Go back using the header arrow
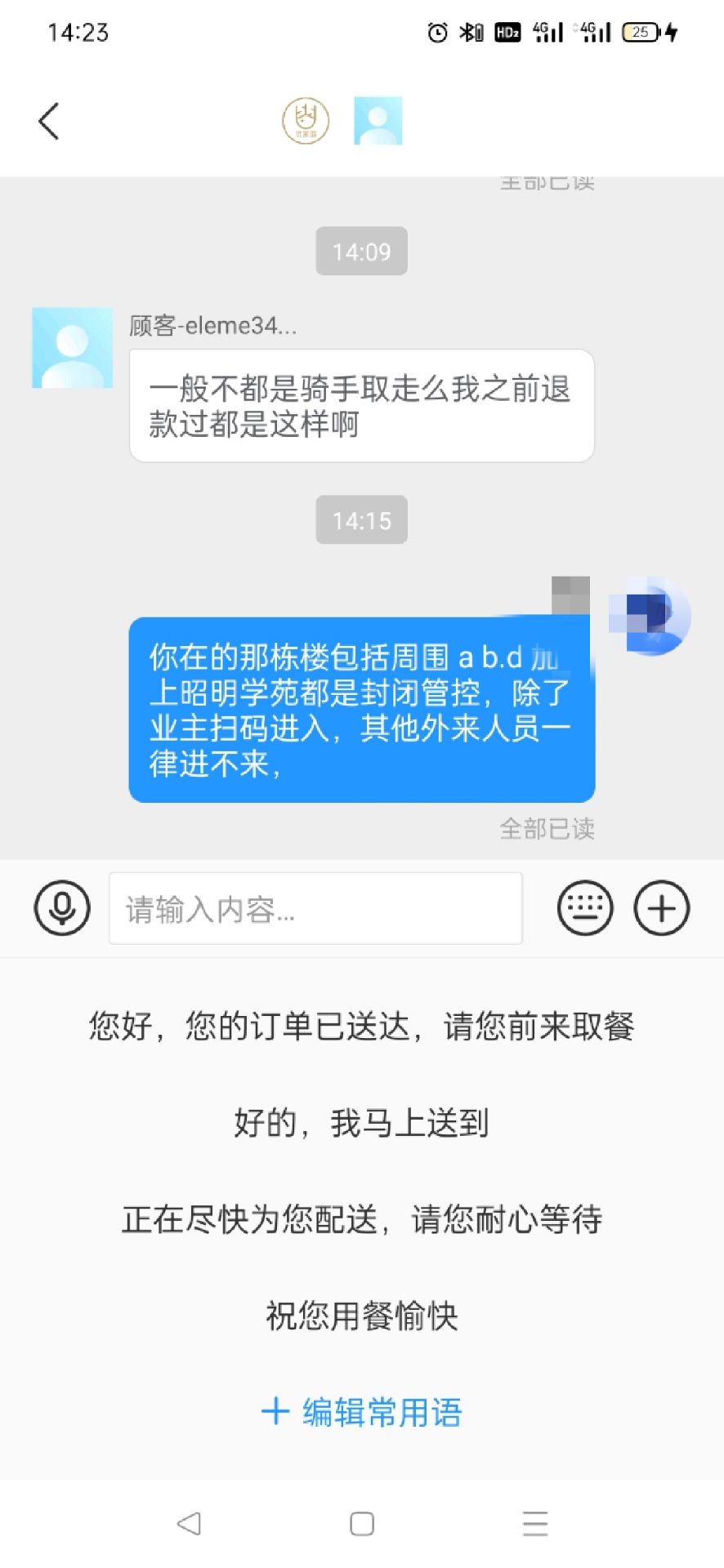 pyautogui.click(x=49, y=121)
